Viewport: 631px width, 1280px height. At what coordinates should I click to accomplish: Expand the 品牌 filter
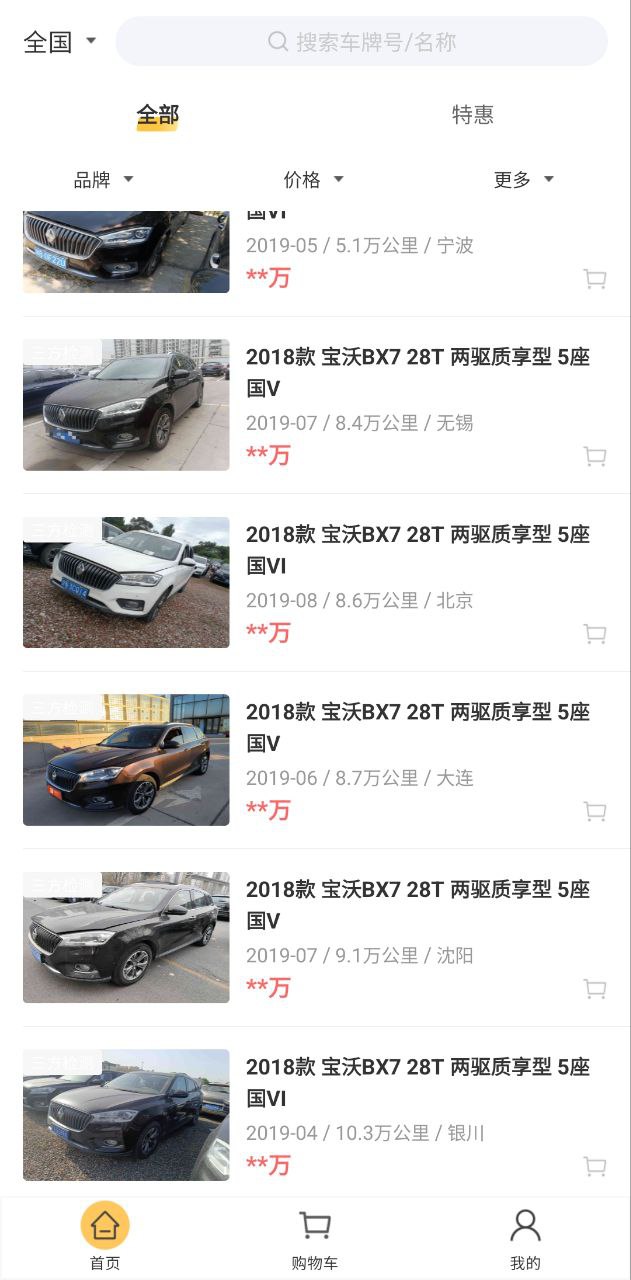point(104,180)
